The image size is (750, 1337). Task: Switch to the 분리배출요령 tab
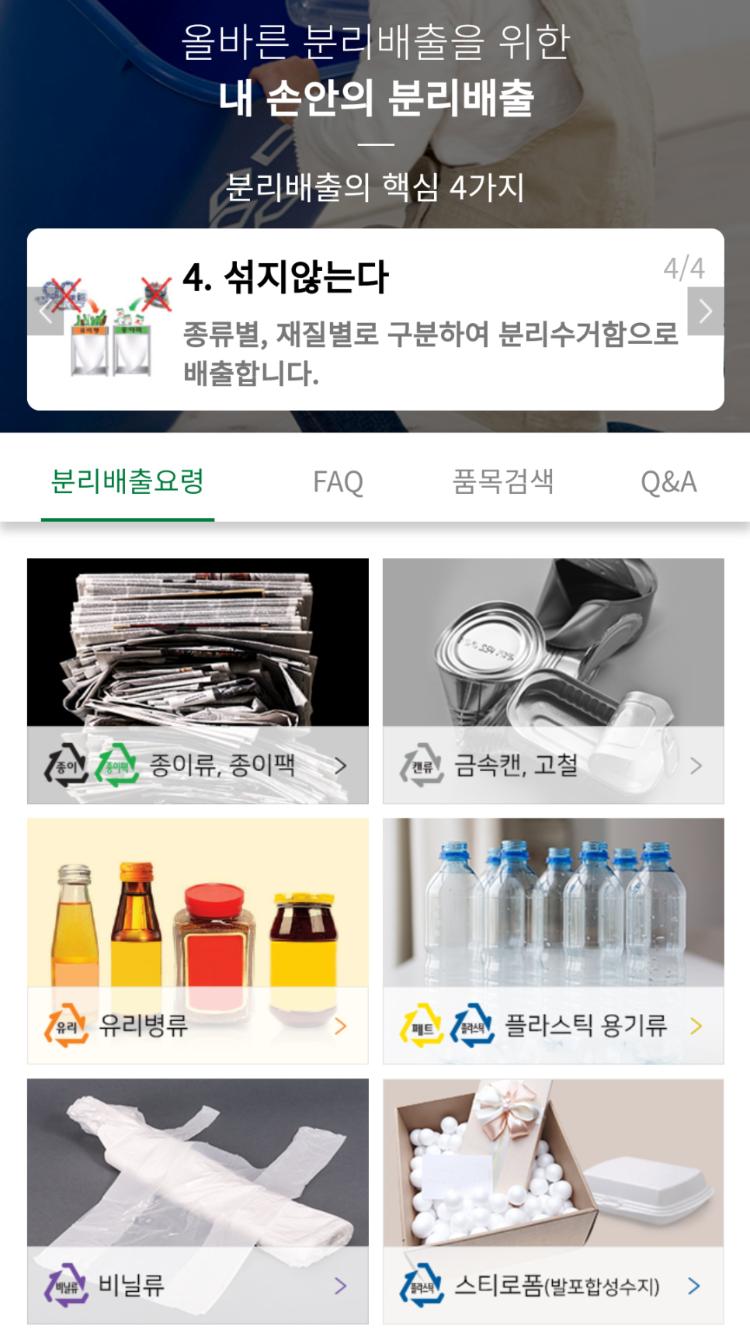(x=127, y=482)
